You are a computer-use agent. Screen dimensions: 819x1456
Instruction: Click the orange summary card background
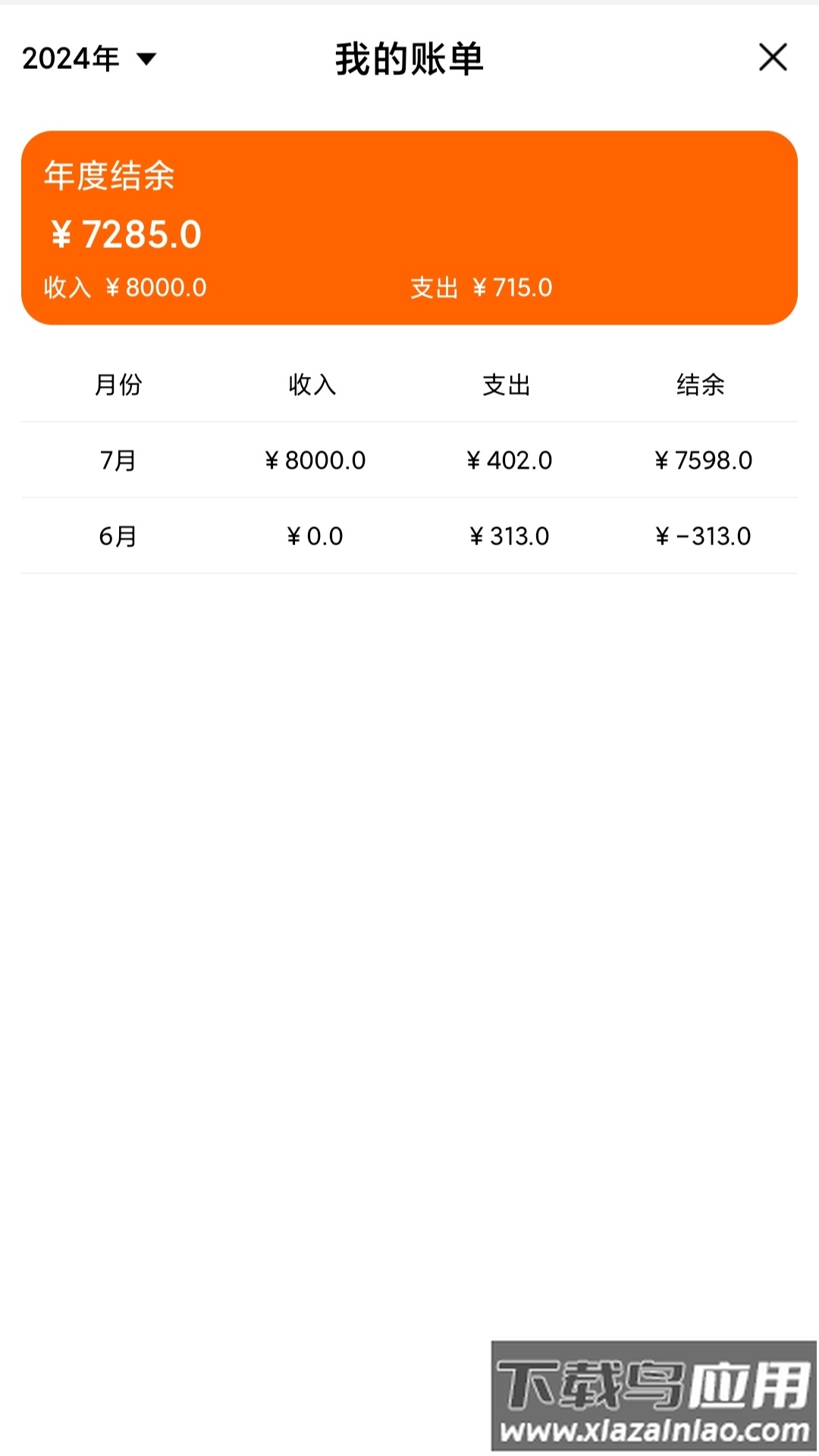click(x=409, y=225)
